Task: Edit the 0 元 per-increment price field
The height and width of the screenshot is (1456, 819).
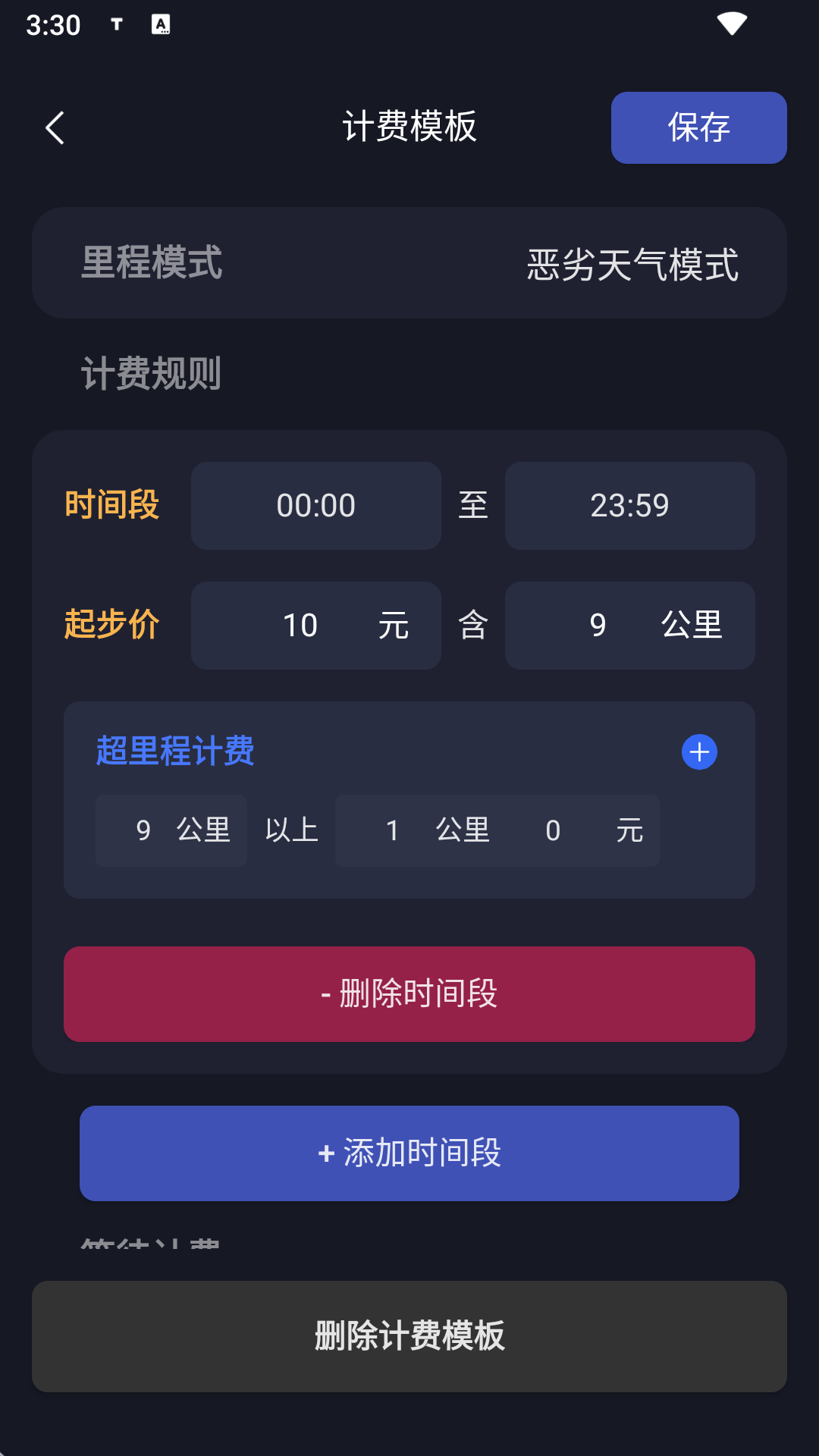Action: click(x=553, y=830)
